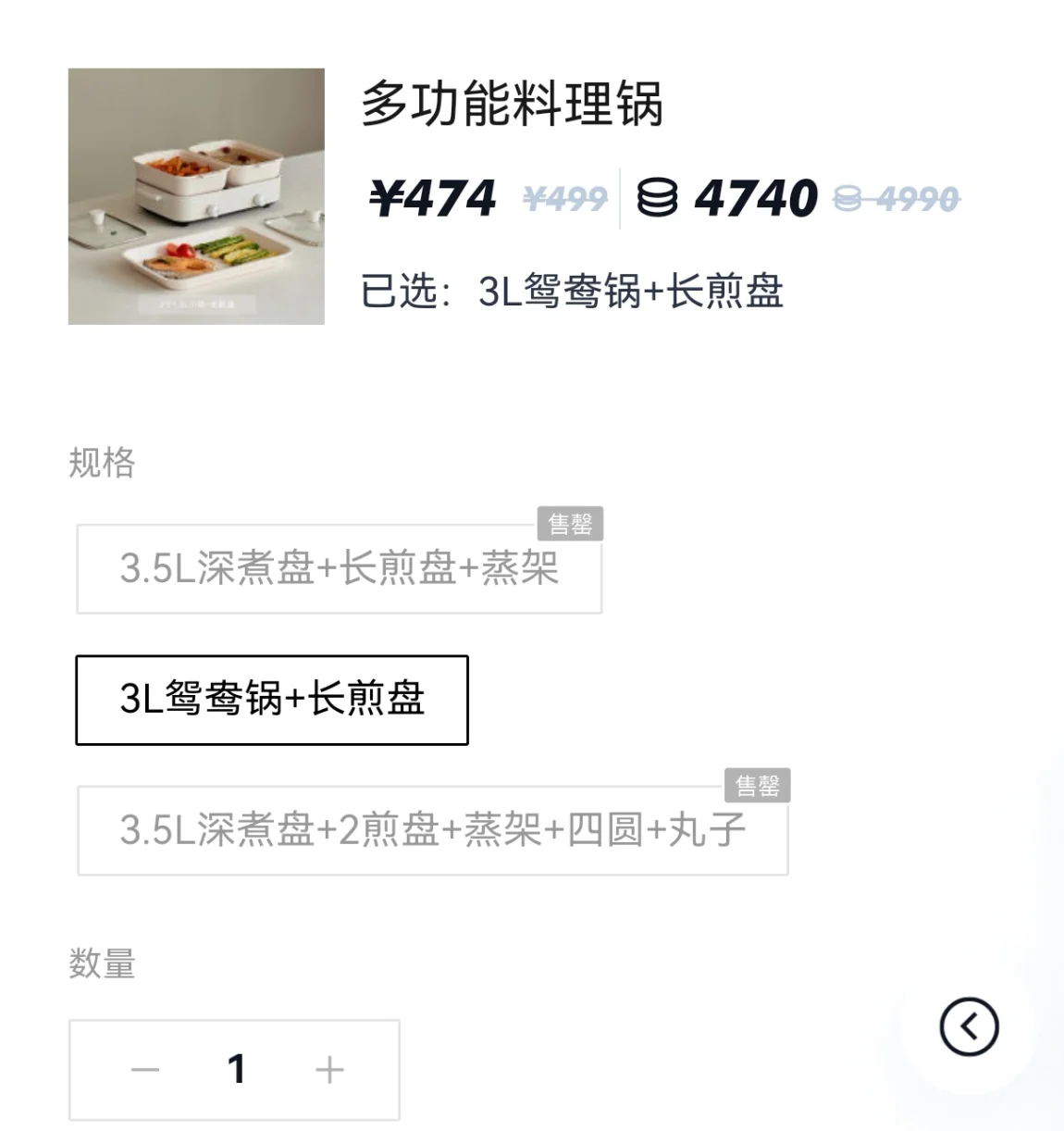This screenshot has width=1064, height=1131.
Task: Select the 3L鸳鸯锅+长煎盘 option
Action: 272,700
